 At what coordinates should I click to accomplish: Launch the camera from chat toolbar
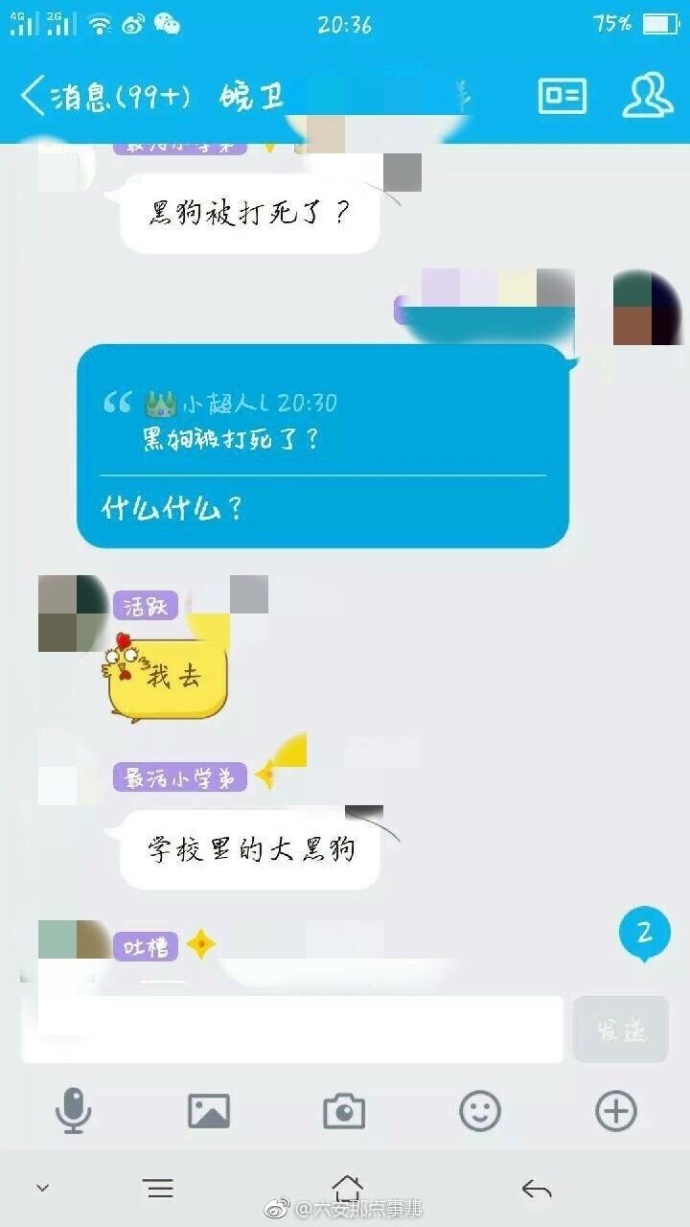tap(344, 1110)
